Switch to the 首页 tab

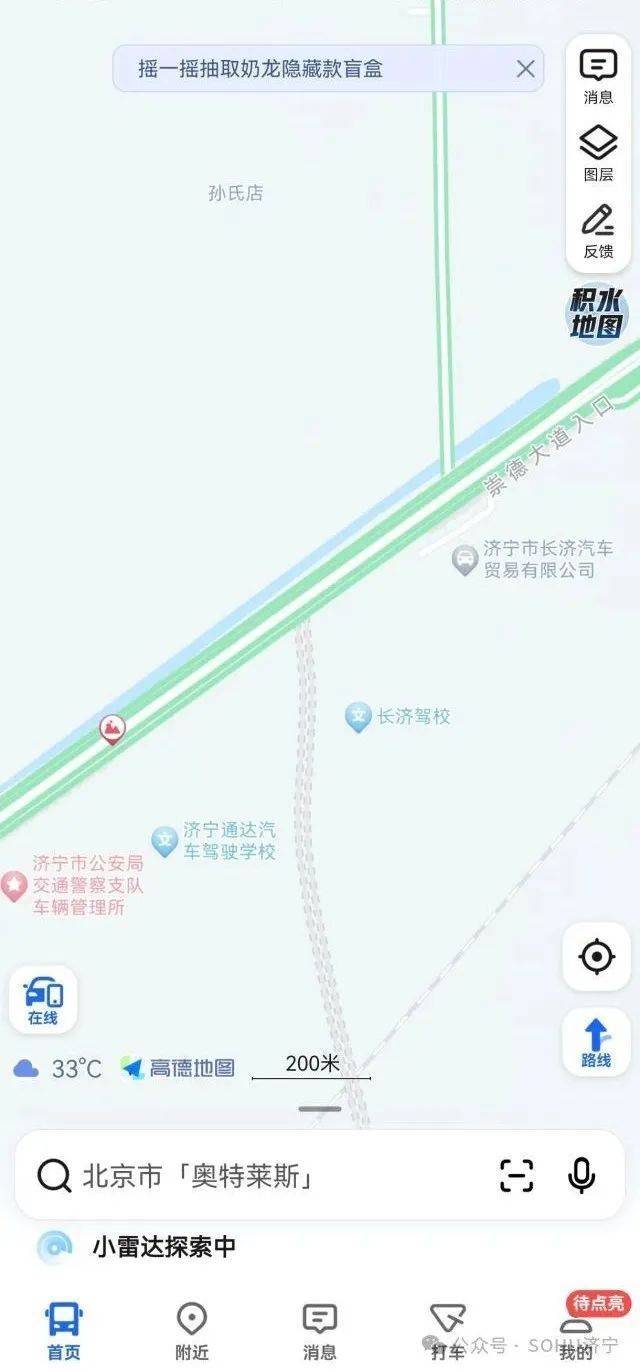click(63, 1331)
